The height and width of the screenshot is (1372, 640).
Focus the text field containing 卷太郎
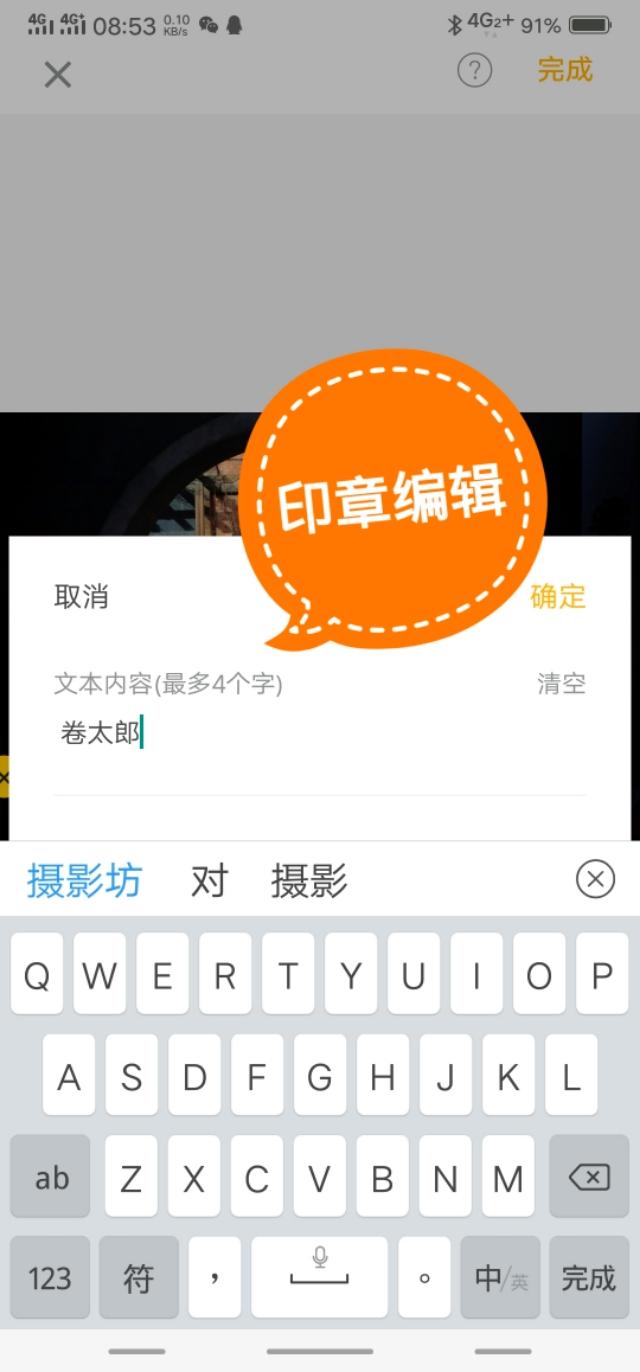point(320,735)
